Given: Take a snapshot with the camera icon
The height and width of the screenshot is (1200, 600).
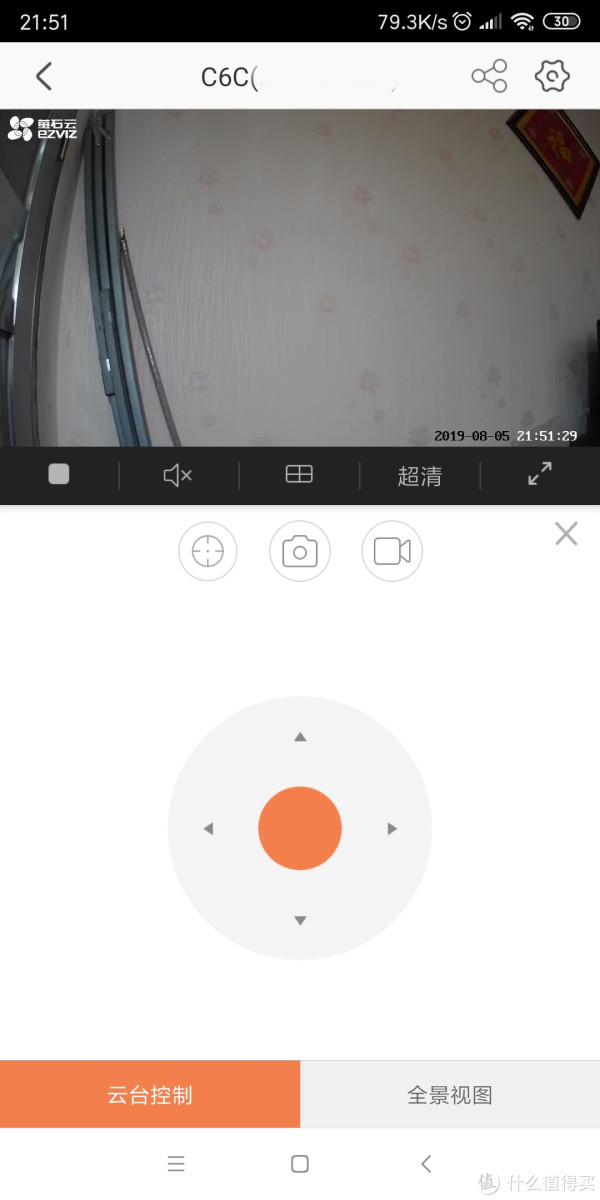Looking at the screenshot, I should coord(300,551).
